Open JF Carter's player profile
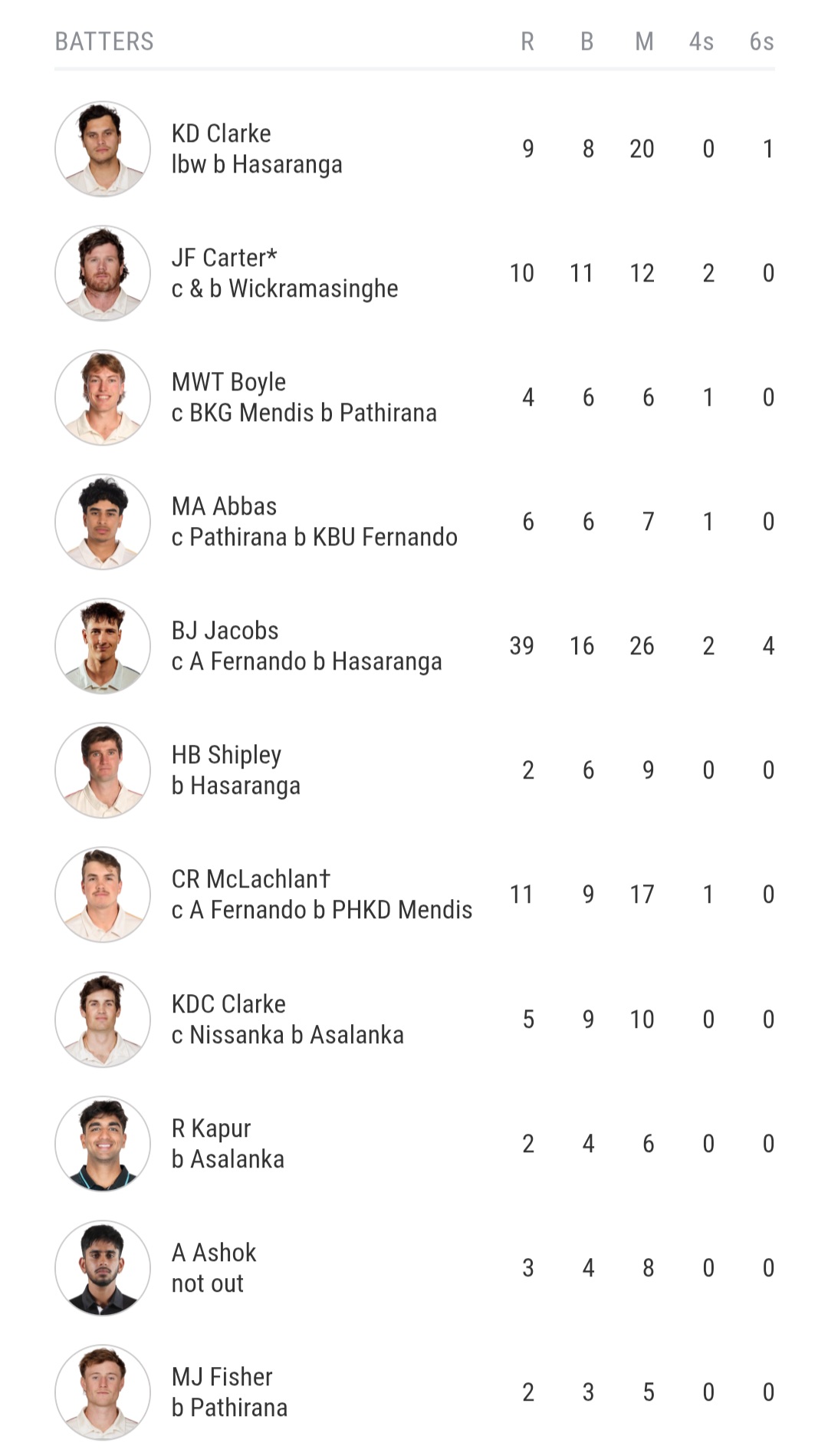The width and height of the screenshot is (828, 1456). click(x=224, y=258)
